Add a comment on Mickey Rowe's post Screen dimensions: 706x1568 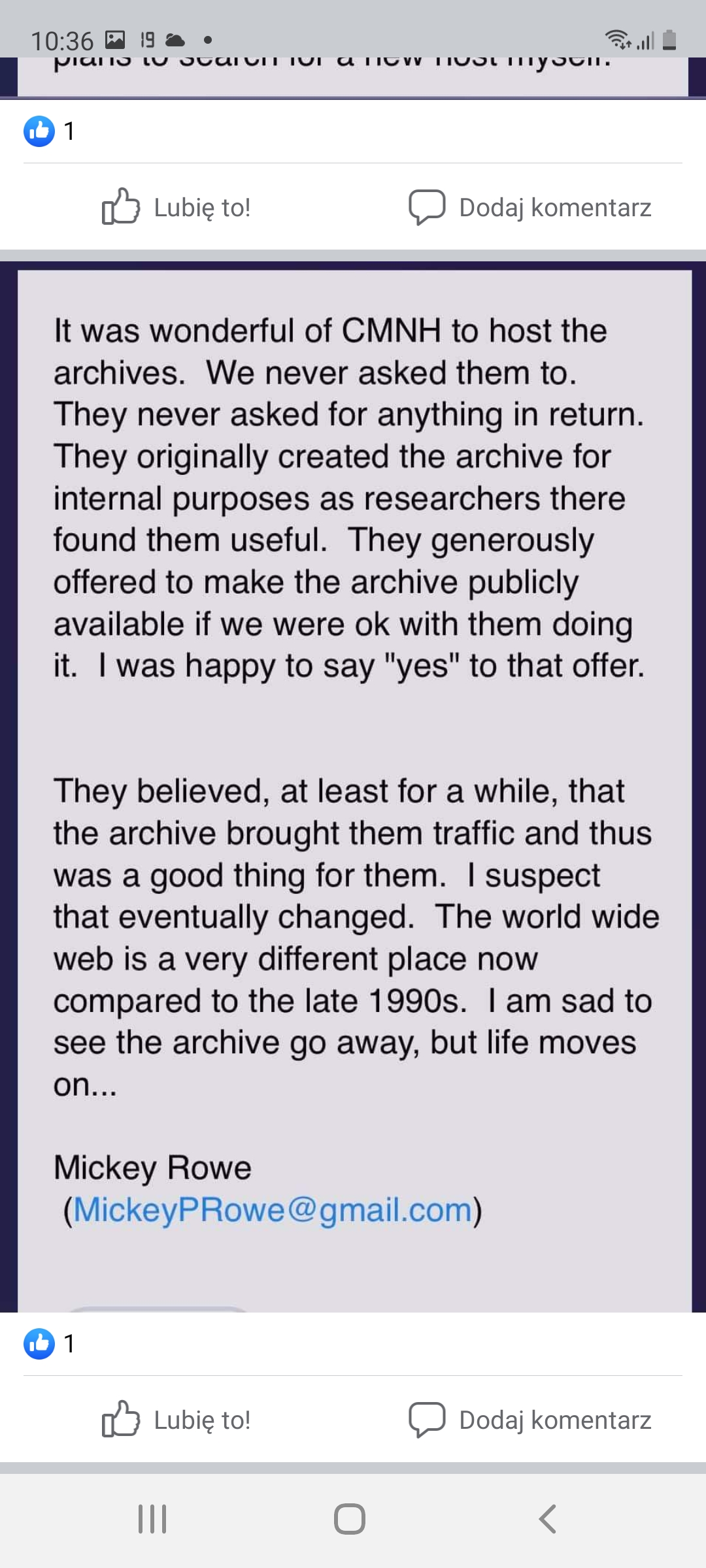tap(529, 1419)
